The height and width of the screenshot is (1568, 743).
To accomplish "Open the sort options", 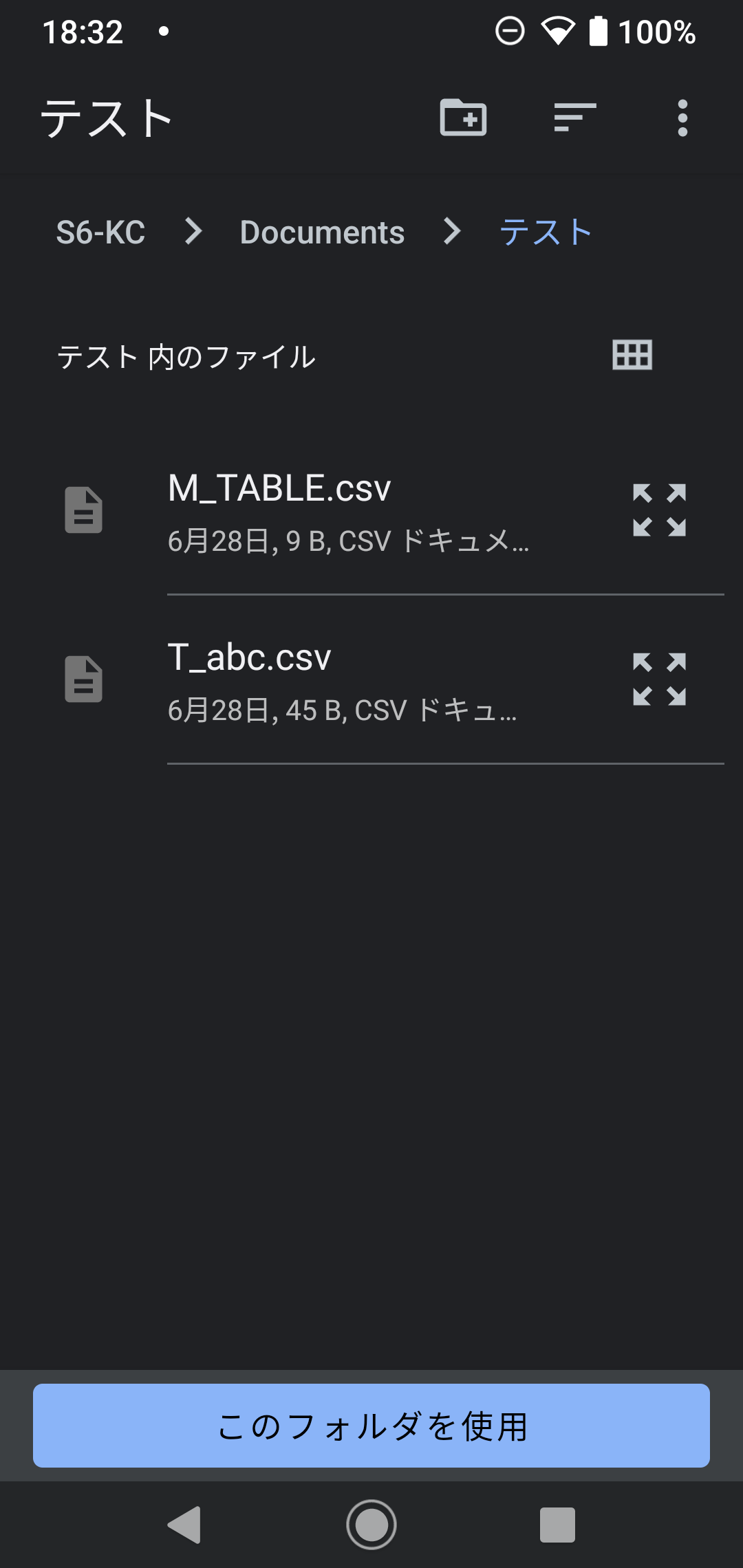I will point(575,118).
